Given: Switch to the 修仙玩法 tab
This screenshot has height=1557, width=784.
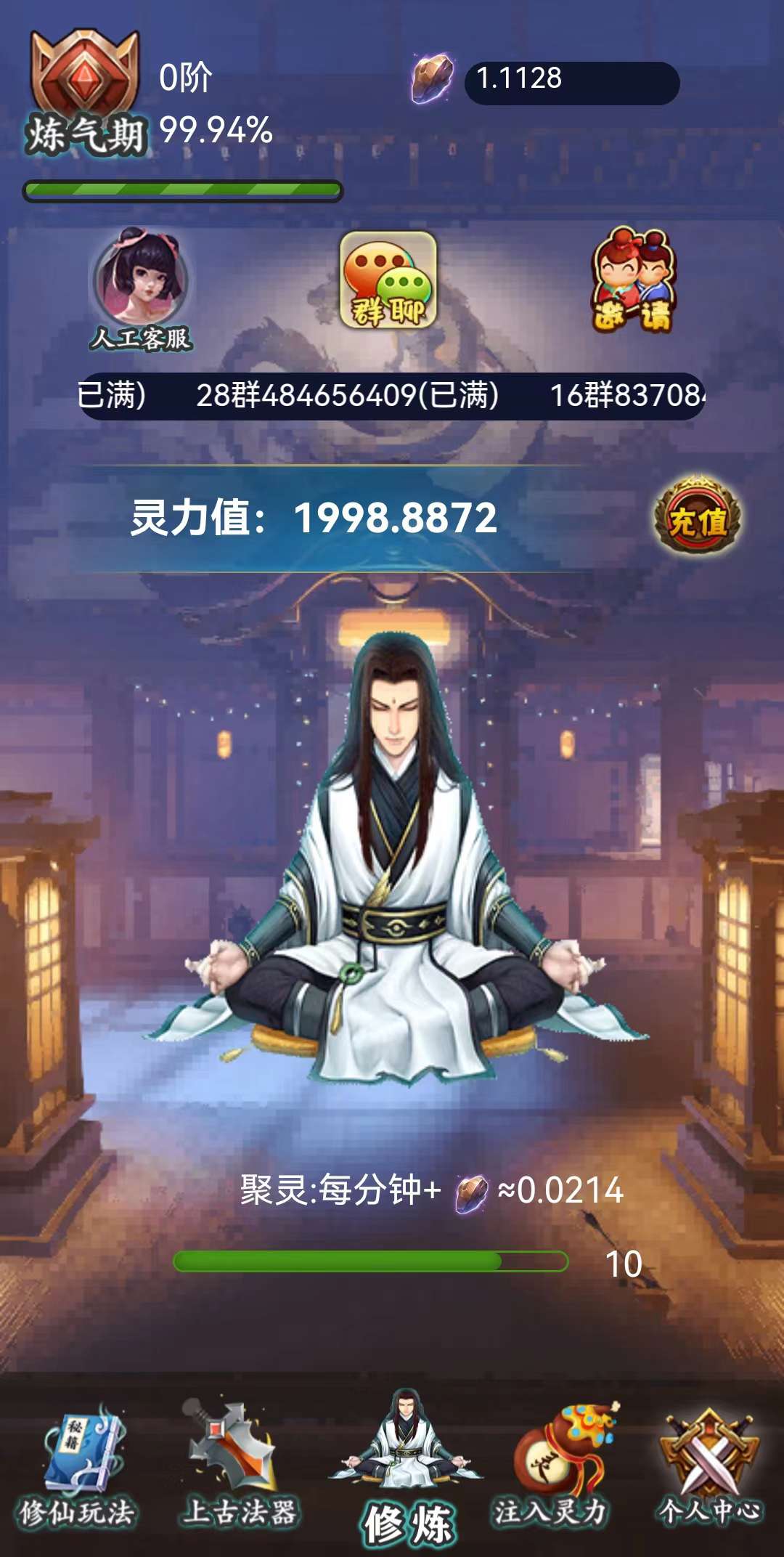Looking at the screenshot, I should (x=78, y=1465).
